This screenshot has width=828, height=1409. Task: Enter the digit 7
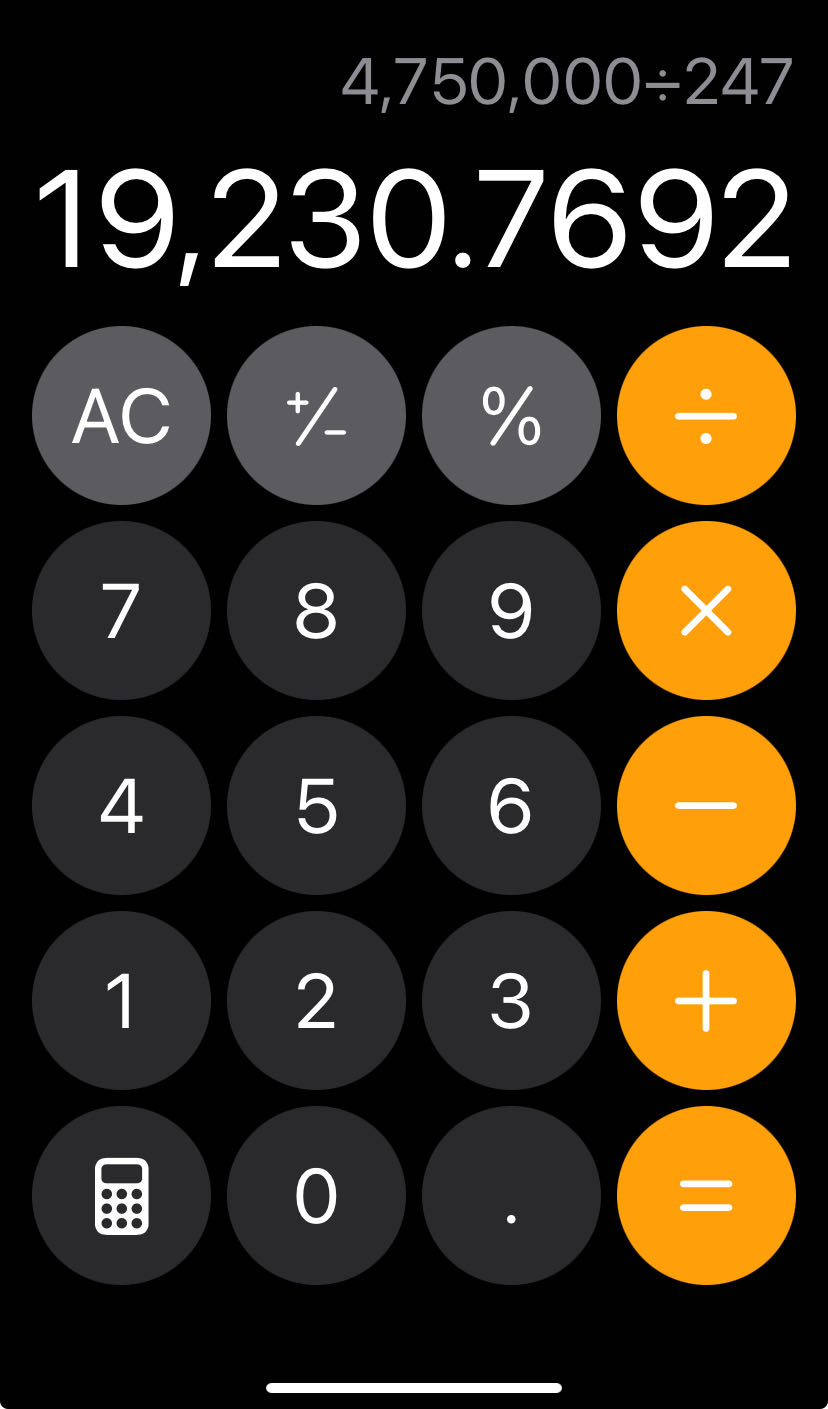click(x=121, y=611)
